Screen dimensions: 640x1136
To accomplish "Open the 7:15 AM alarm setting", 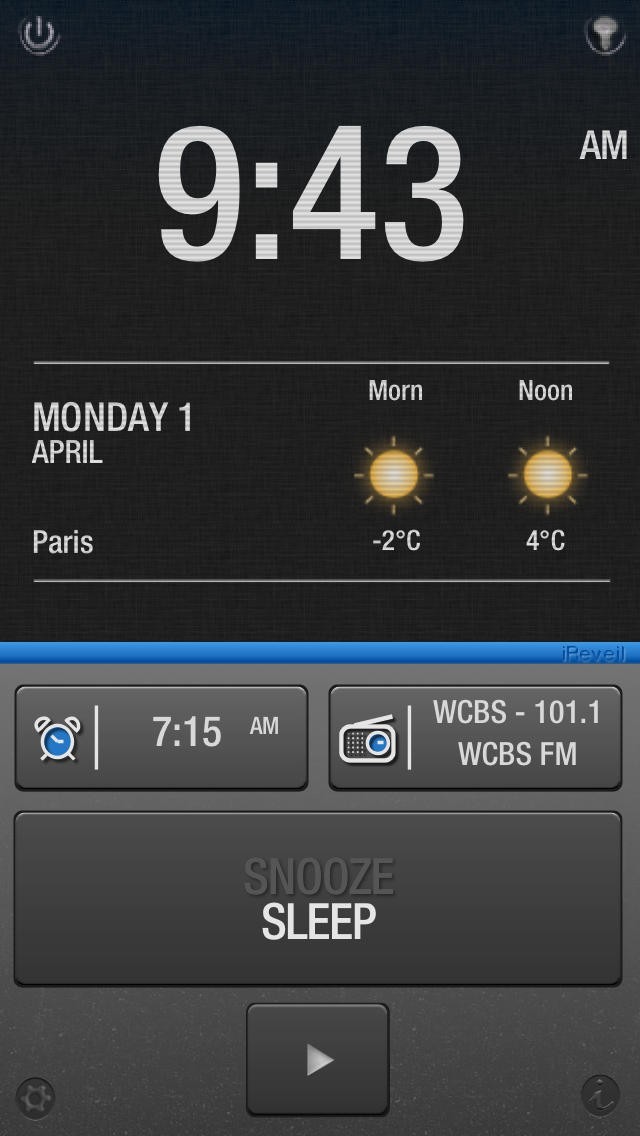I will [x=161, y=737].
